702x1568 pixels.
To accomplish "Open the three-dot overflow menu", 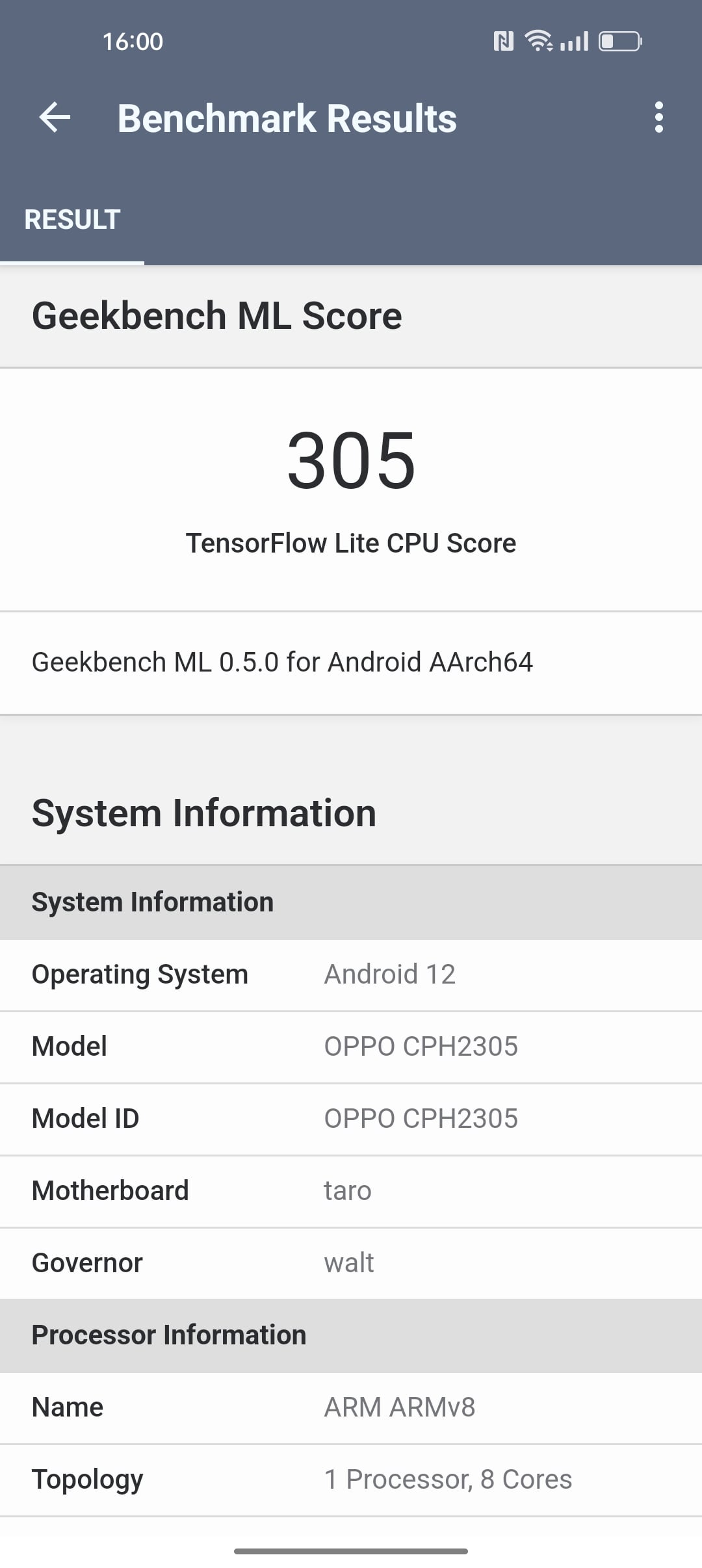I will 659,118.
